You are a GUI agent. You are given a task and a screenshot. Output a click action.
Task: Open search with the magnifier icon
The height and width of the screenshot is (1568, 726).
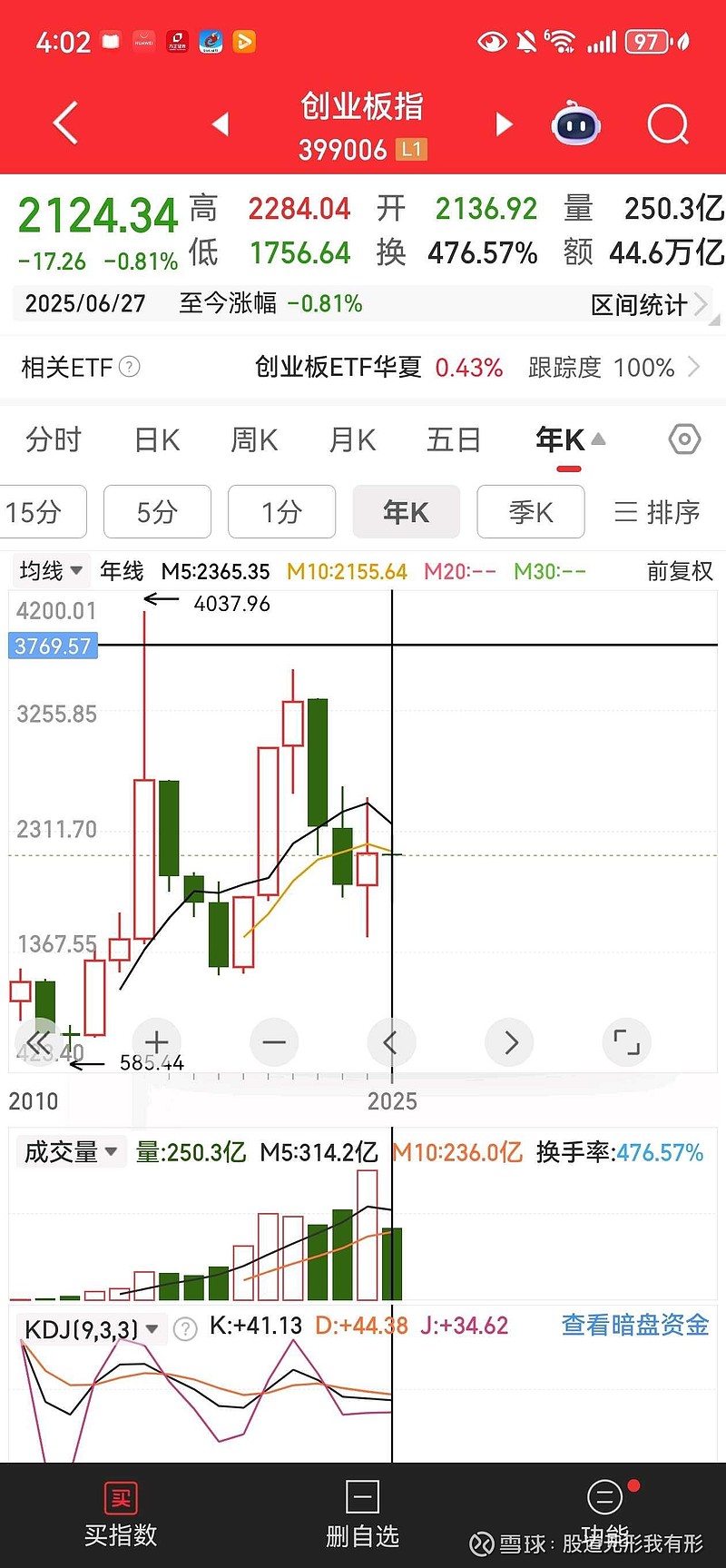668,124
